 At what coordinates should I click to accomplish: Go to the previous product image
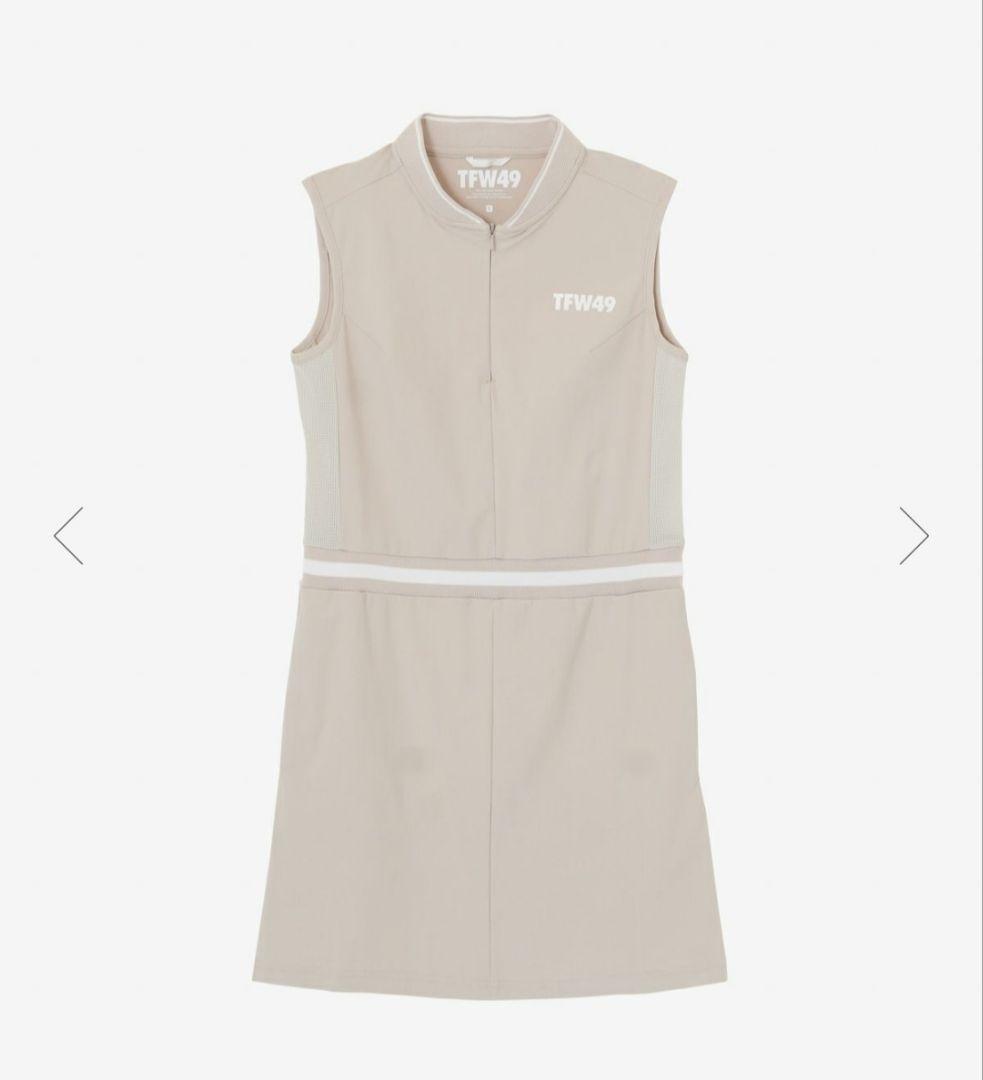68,536
